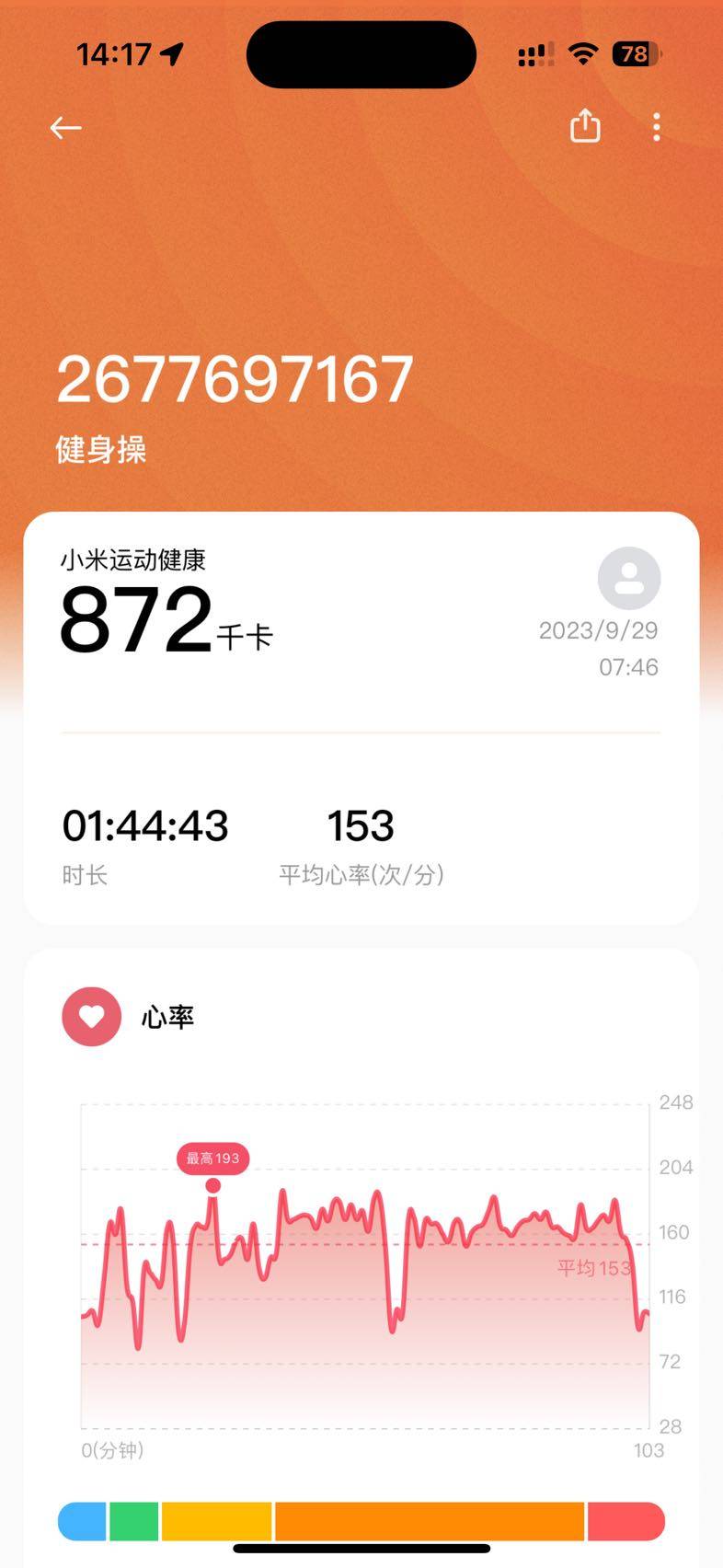Tap the profile avatar icon
This screenshot has height=1568, width=723.
click(629, 578)
